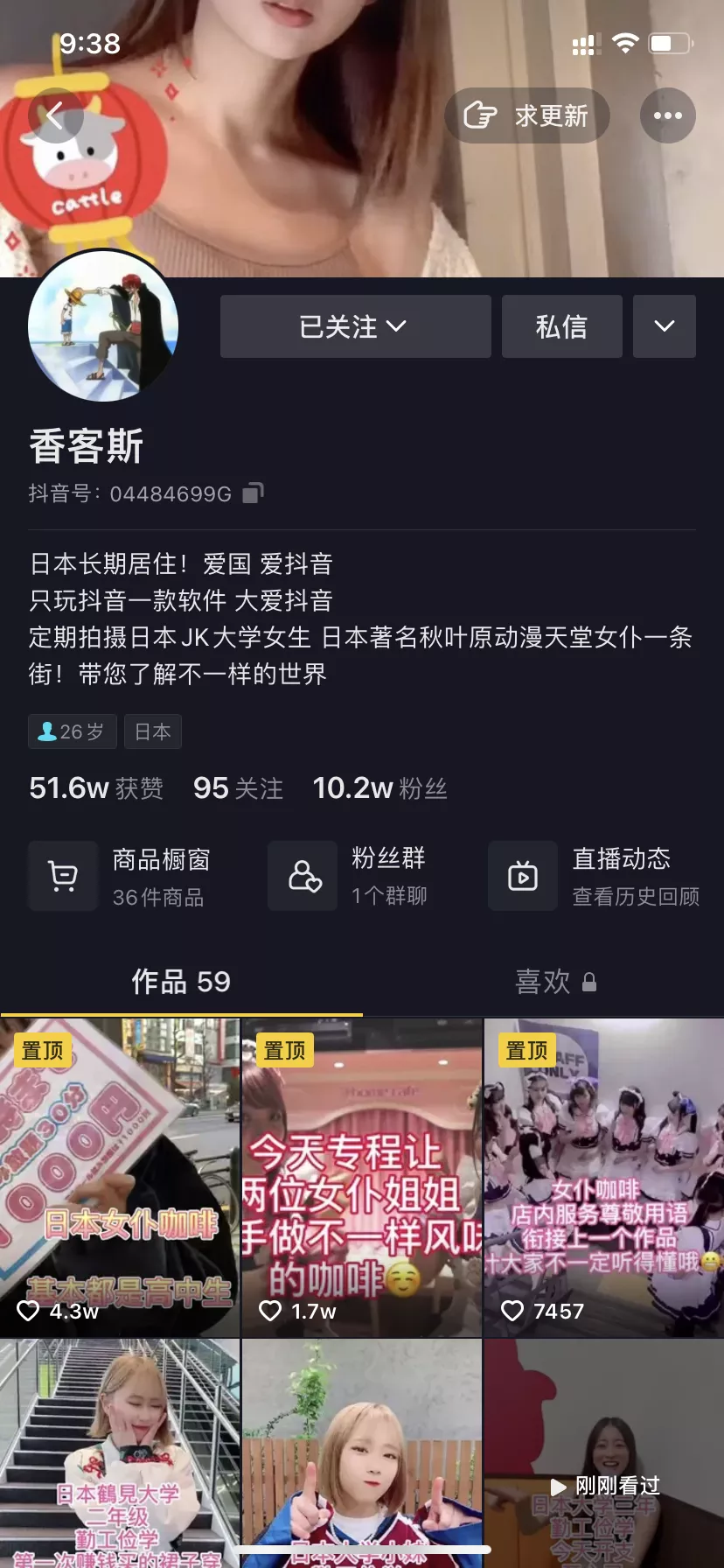Open the 日本鶴見大学 video
Image resolution: width=724 pixels, height=1568 pixels.
120,1453
